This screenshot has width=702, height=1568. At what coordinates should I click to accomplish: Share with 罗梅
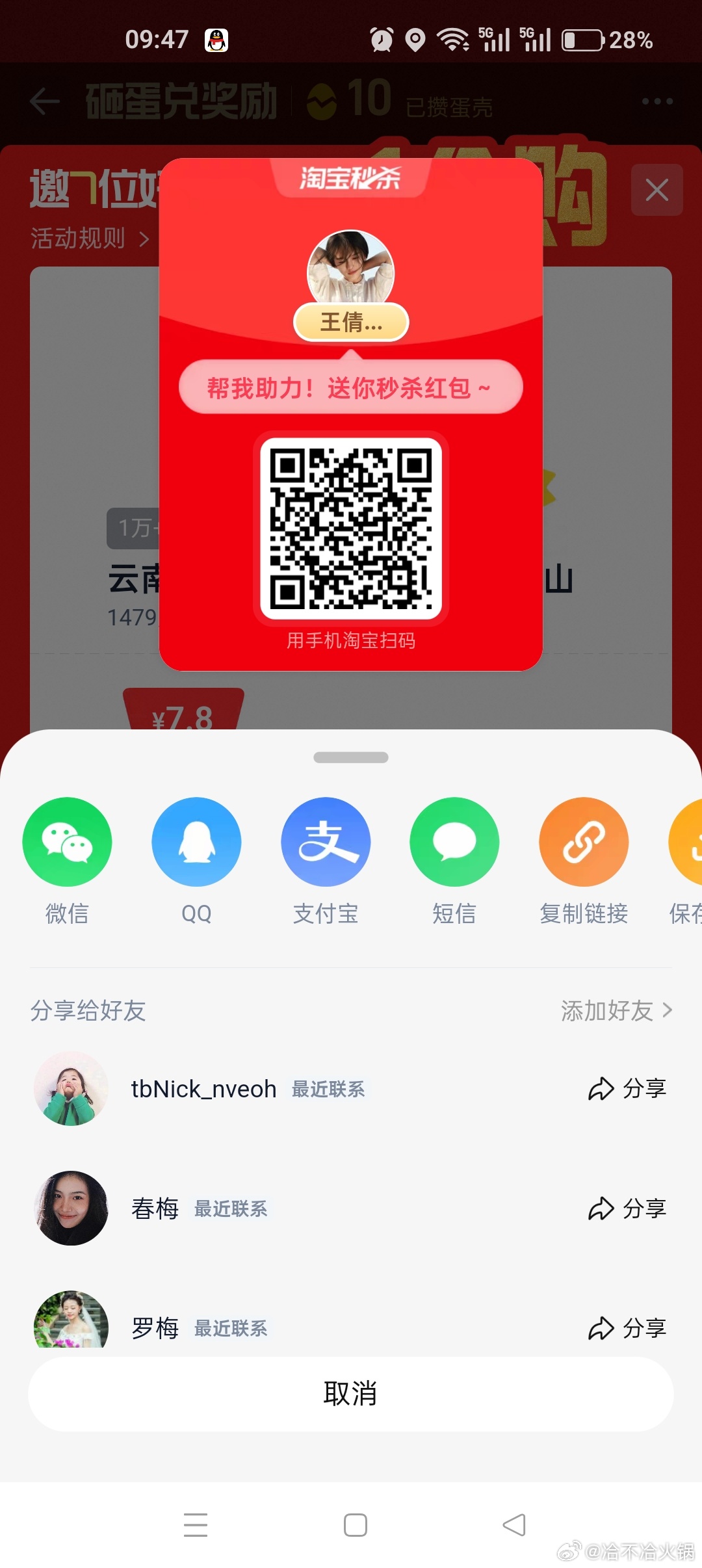click(x=627, y=1328)
